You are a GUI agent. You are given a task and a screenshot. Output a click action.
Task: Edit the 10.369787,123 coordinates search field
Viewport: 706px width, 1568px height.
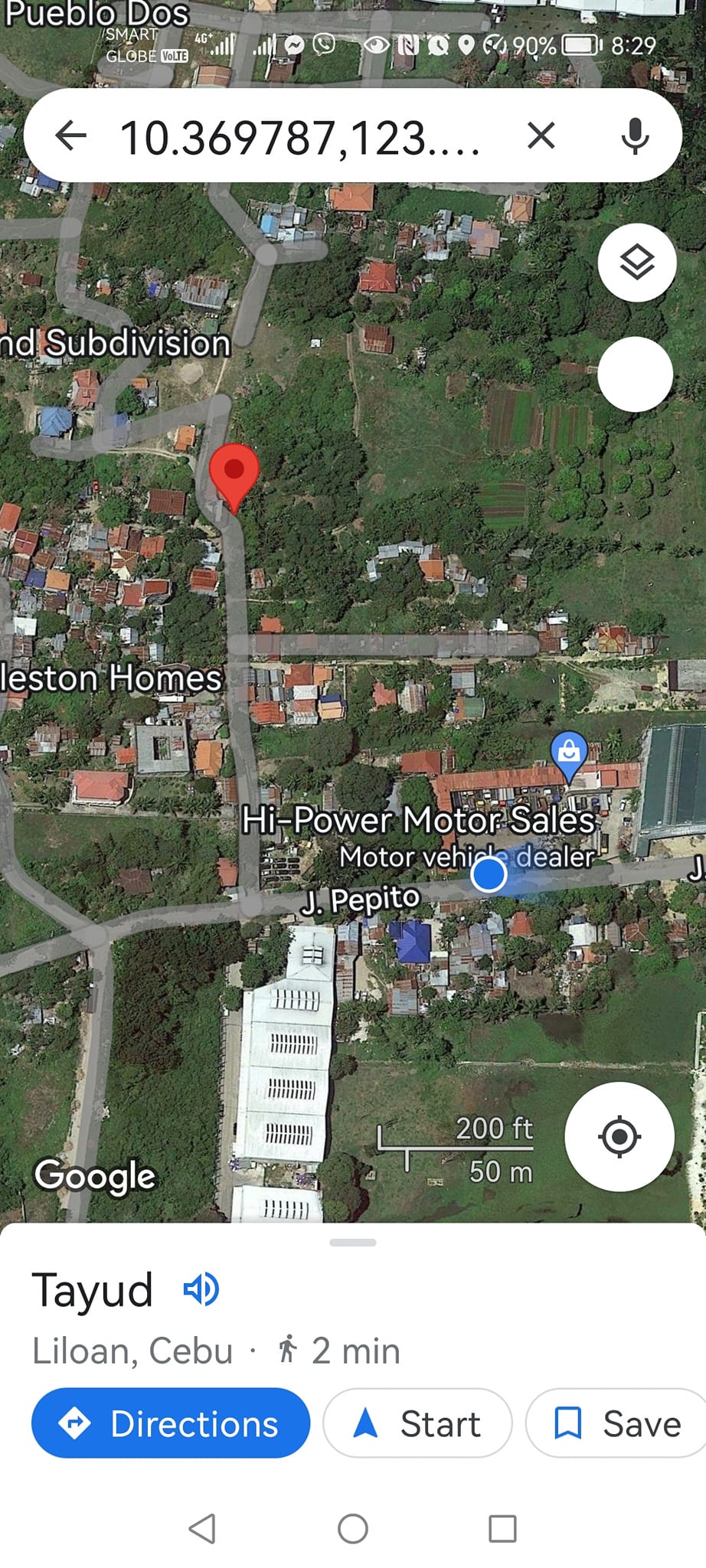coord(300,138)
